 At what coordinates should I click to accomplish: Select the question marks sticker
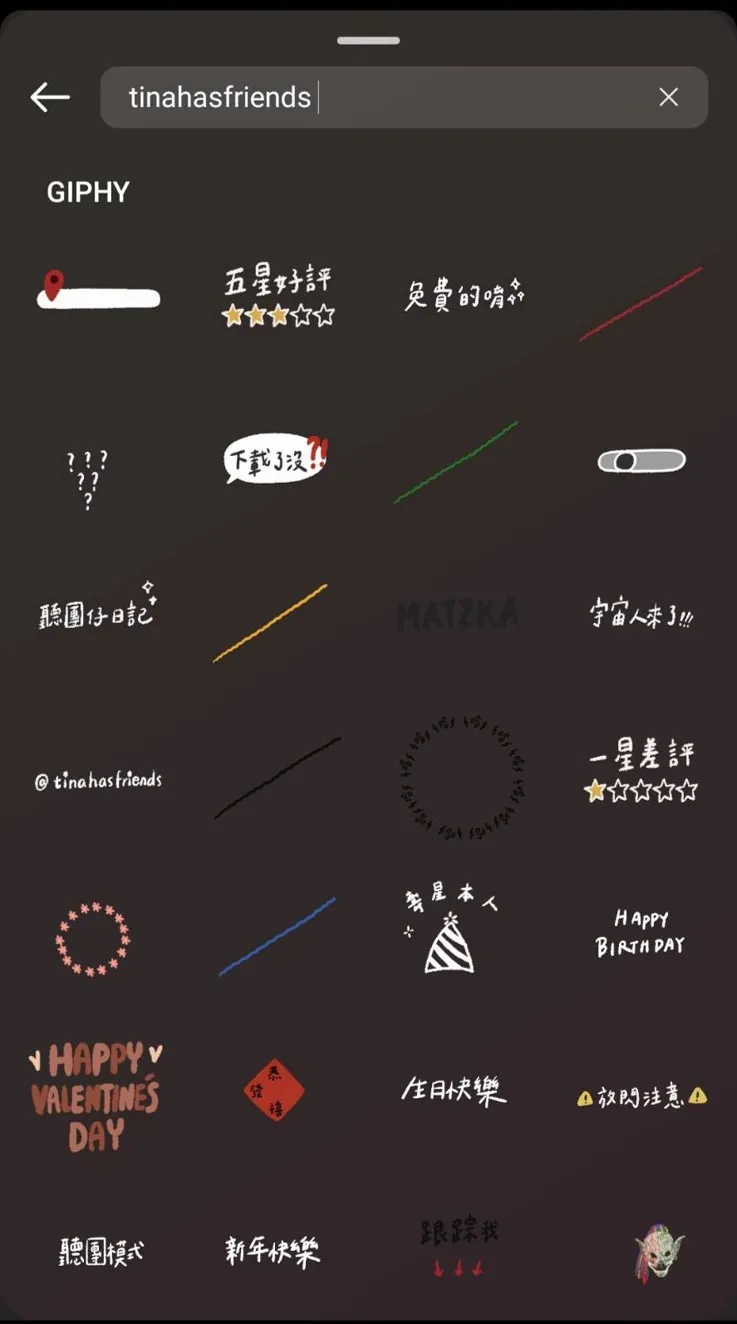tap(87, 478)
